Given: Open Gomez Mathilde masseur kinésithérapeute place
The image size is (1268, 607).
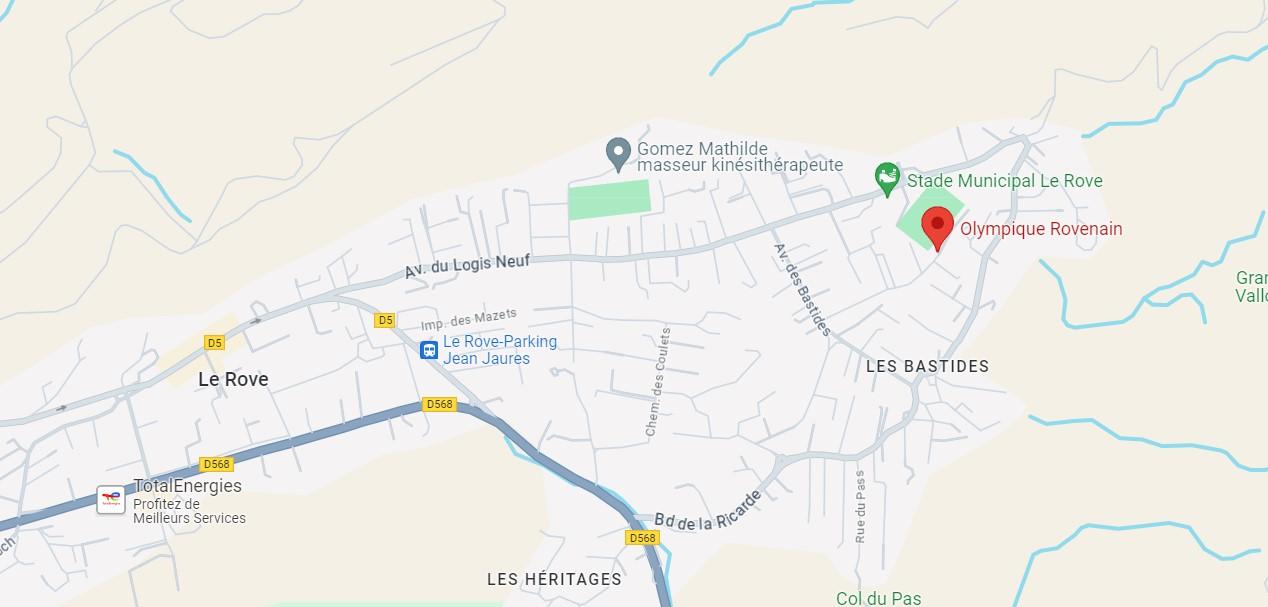Looking at the screenshot, I should 619,153.
